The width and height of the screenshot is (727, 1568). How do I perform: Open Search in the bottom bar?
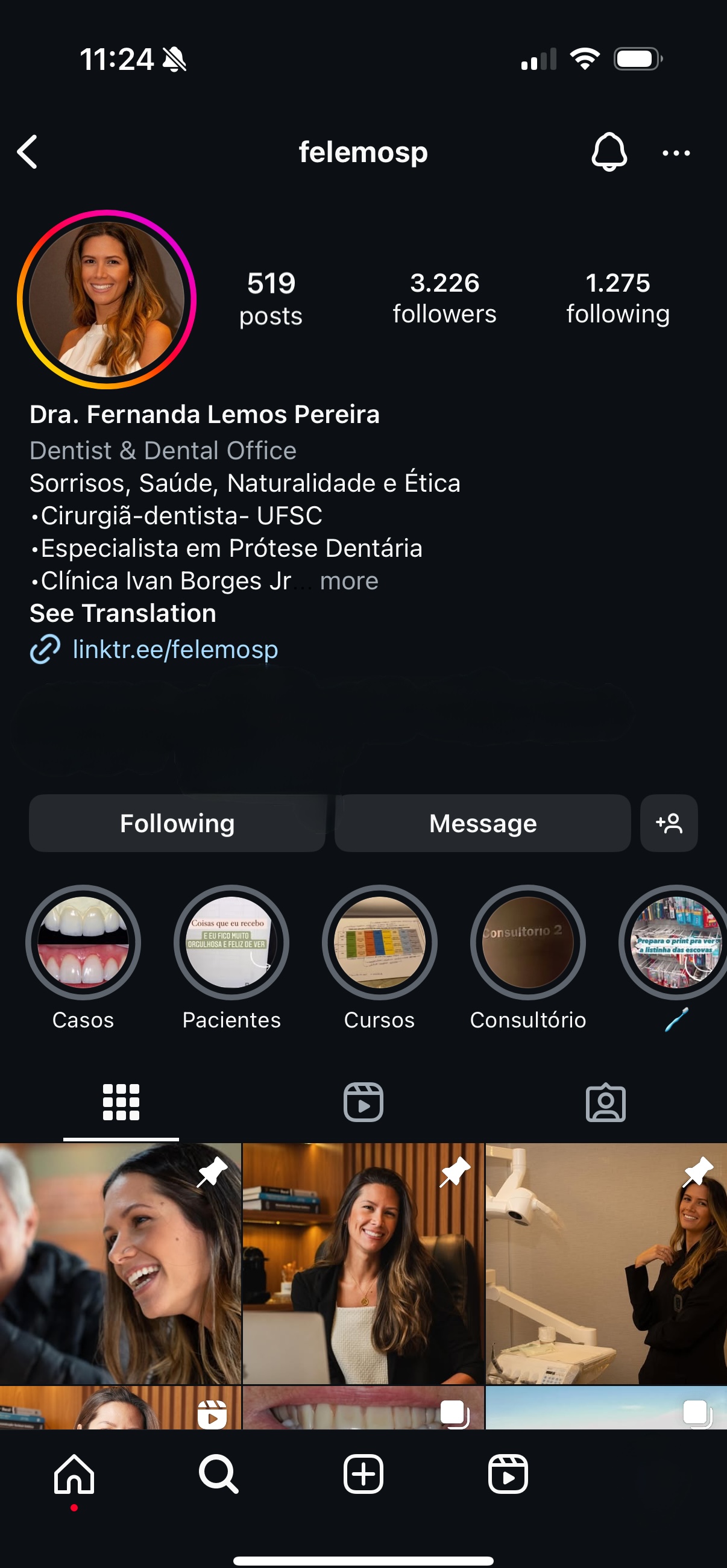(218, 1474)
